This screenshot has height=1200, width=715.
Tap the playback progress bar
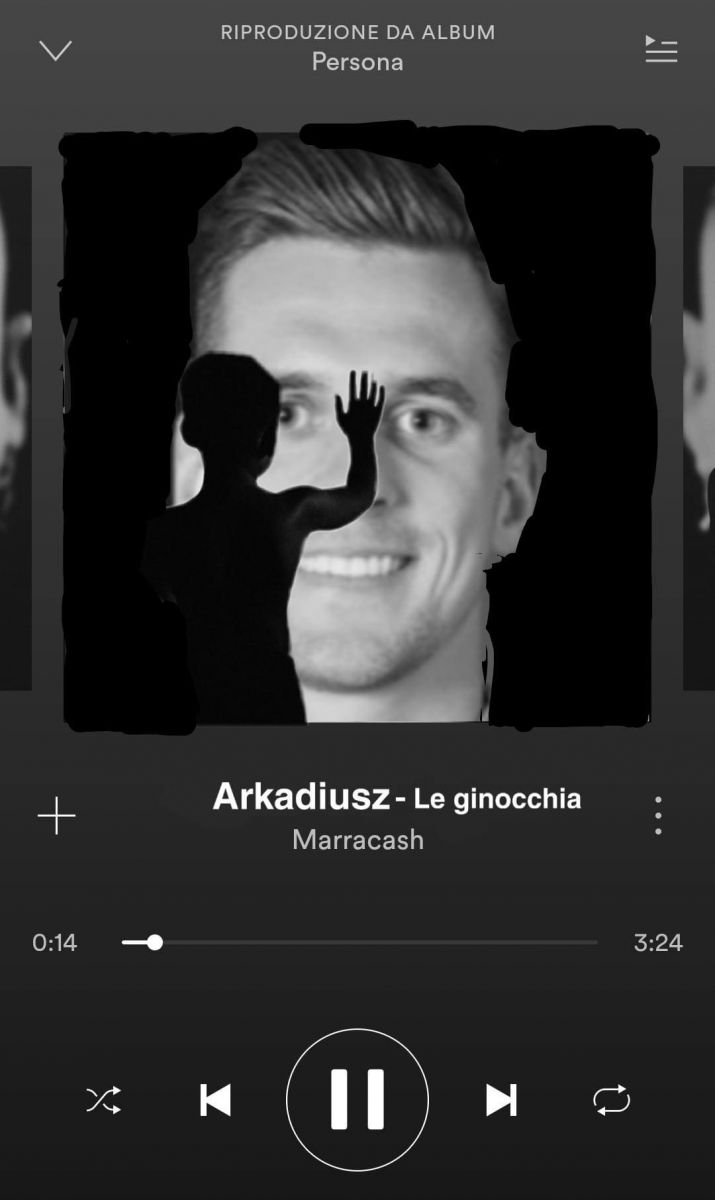click(x=360, y=942)
